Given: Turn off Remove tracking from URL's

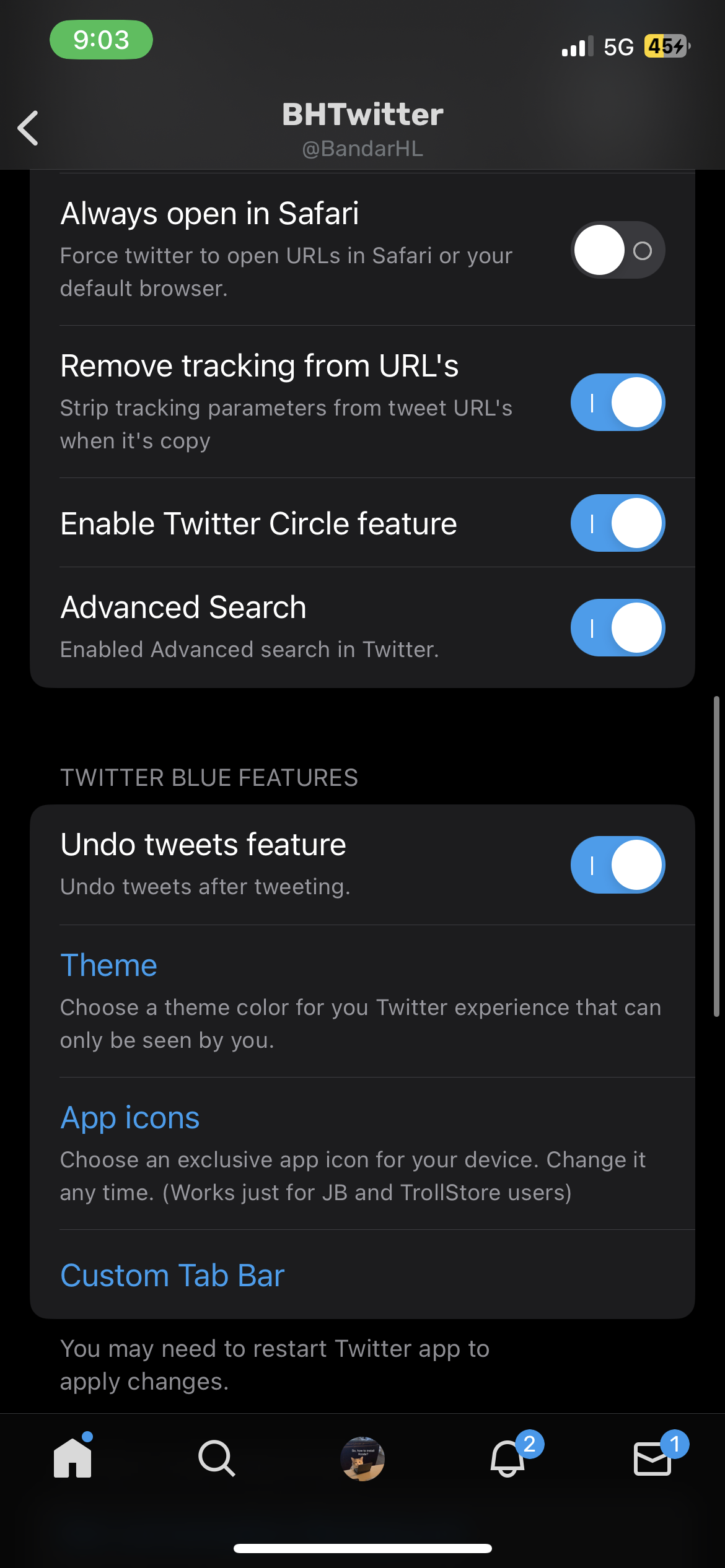Looking at the screenshot, I should [617, 403].
